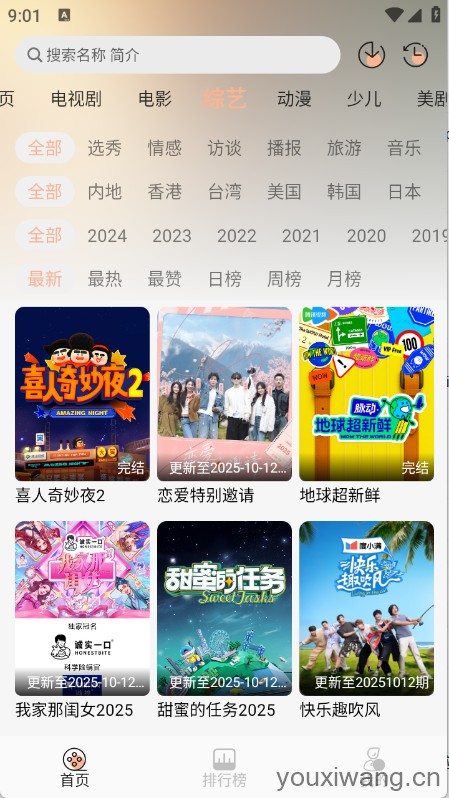Select the 内地 region filter
This screenshot has height=798, width=449.
(104, 192)
